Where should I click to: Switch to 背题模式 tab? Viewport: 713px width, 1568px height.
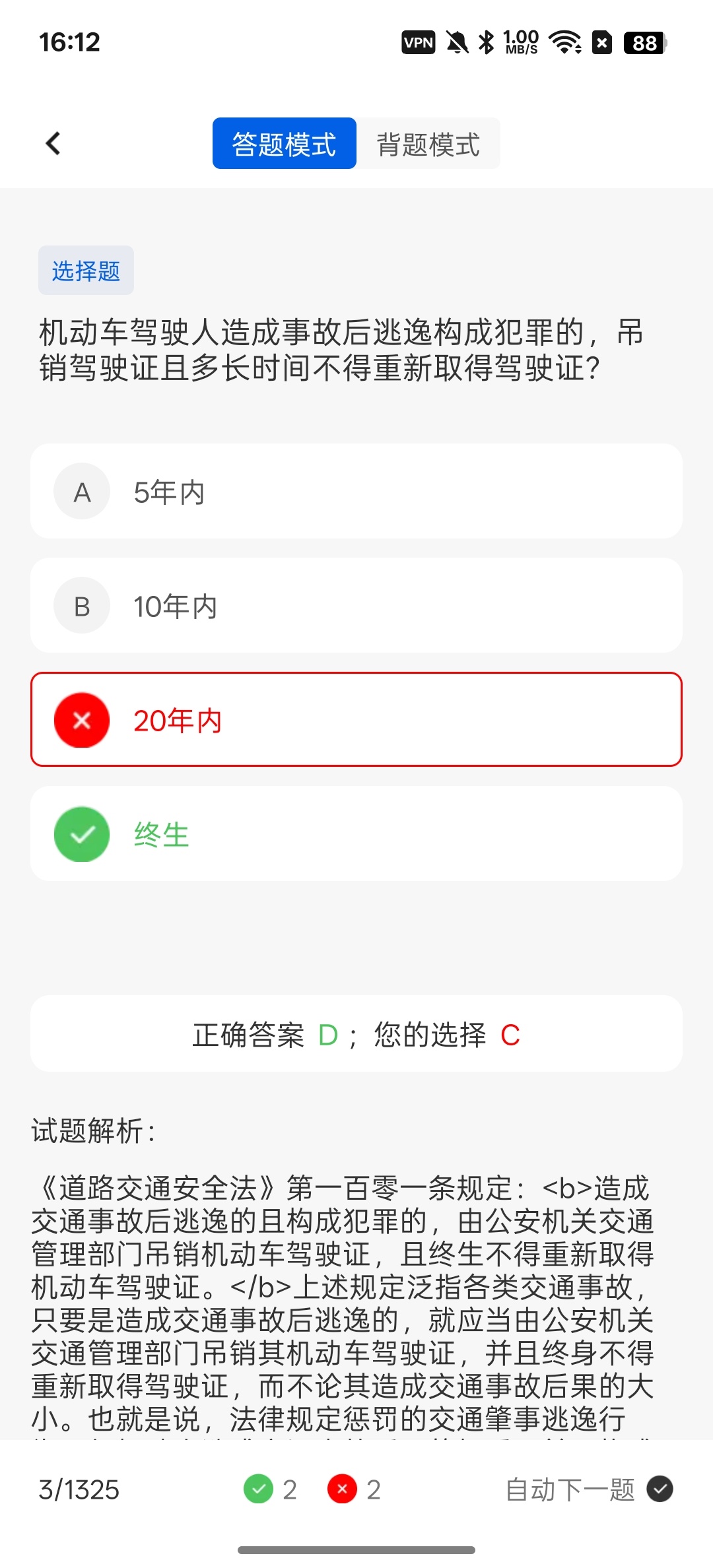(x=428, y=144)
